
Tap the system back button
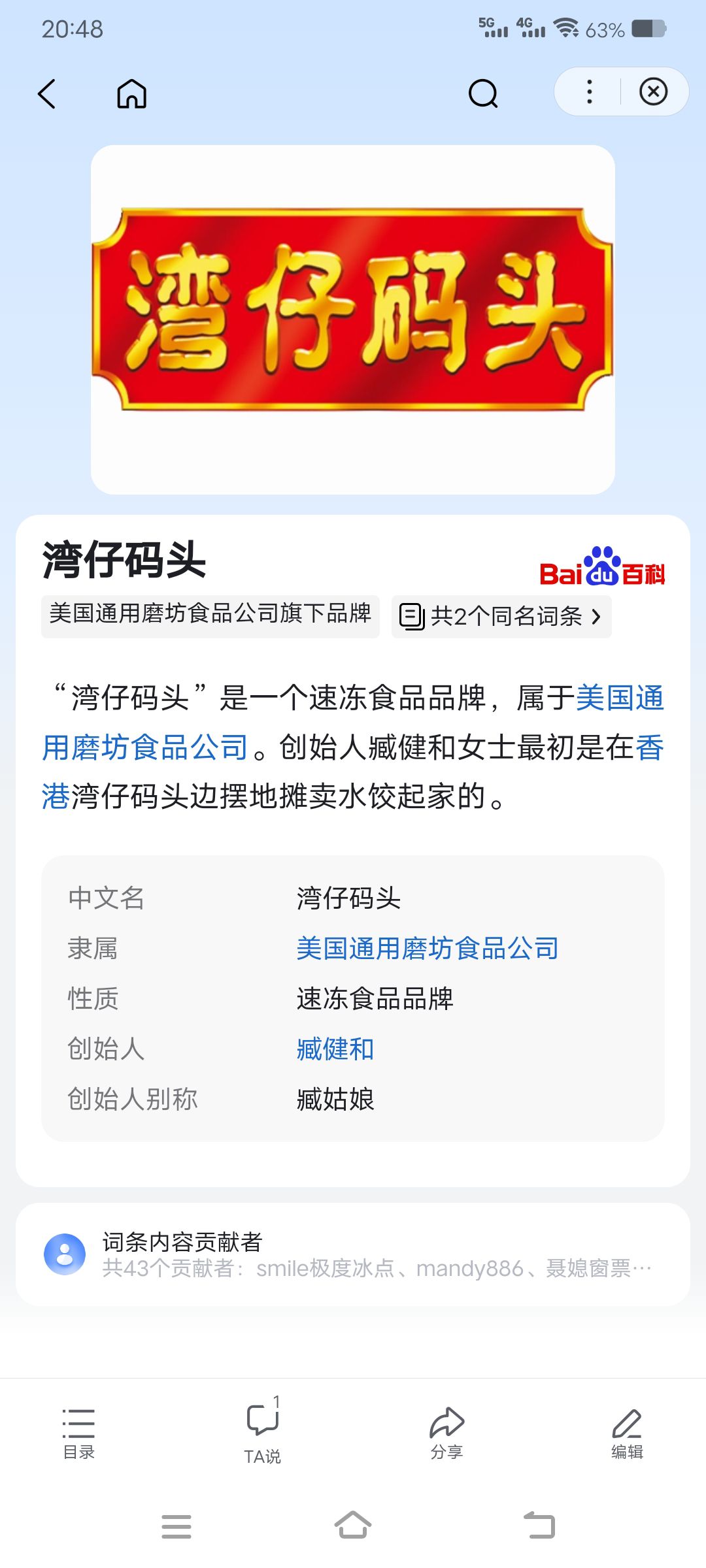click(539, 1526)
